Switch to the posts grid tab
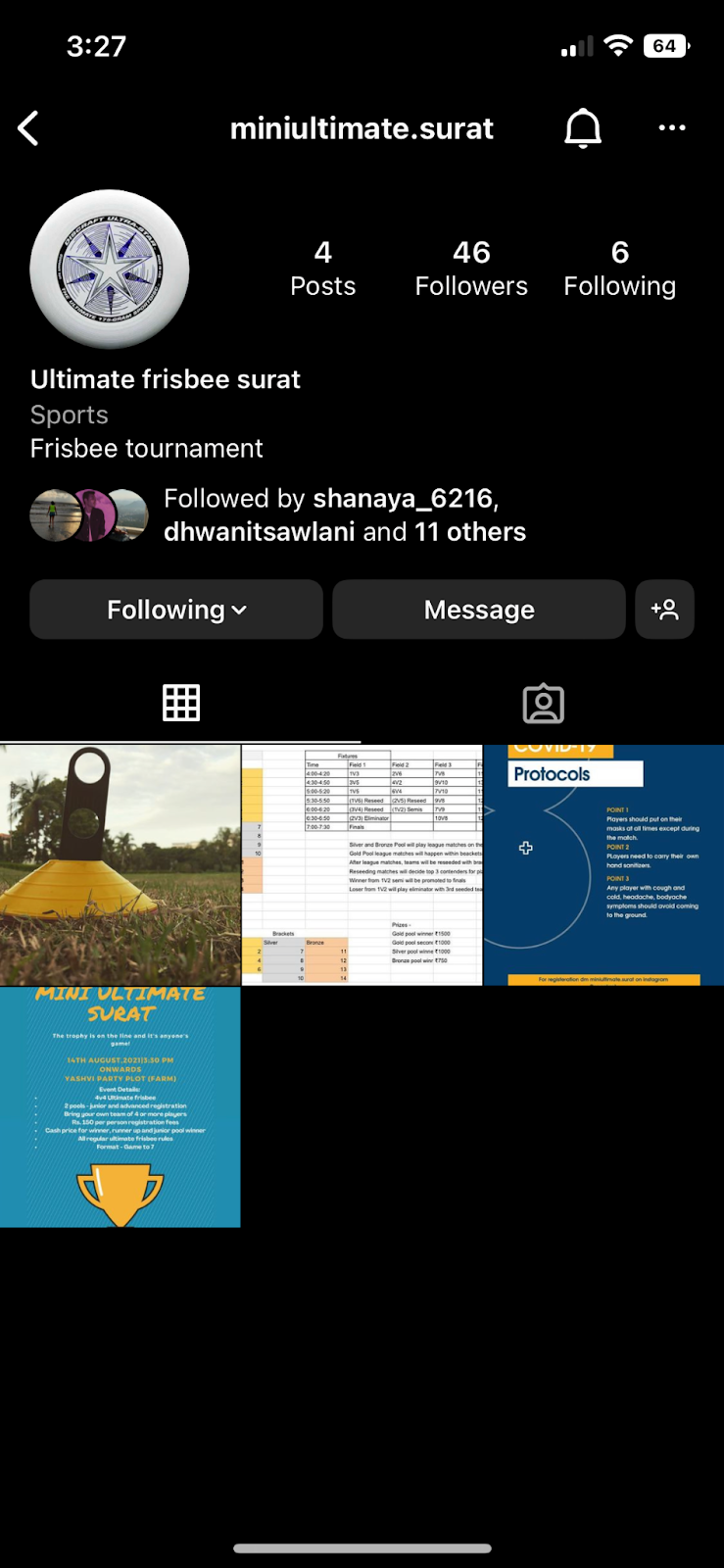 point(181,703)
